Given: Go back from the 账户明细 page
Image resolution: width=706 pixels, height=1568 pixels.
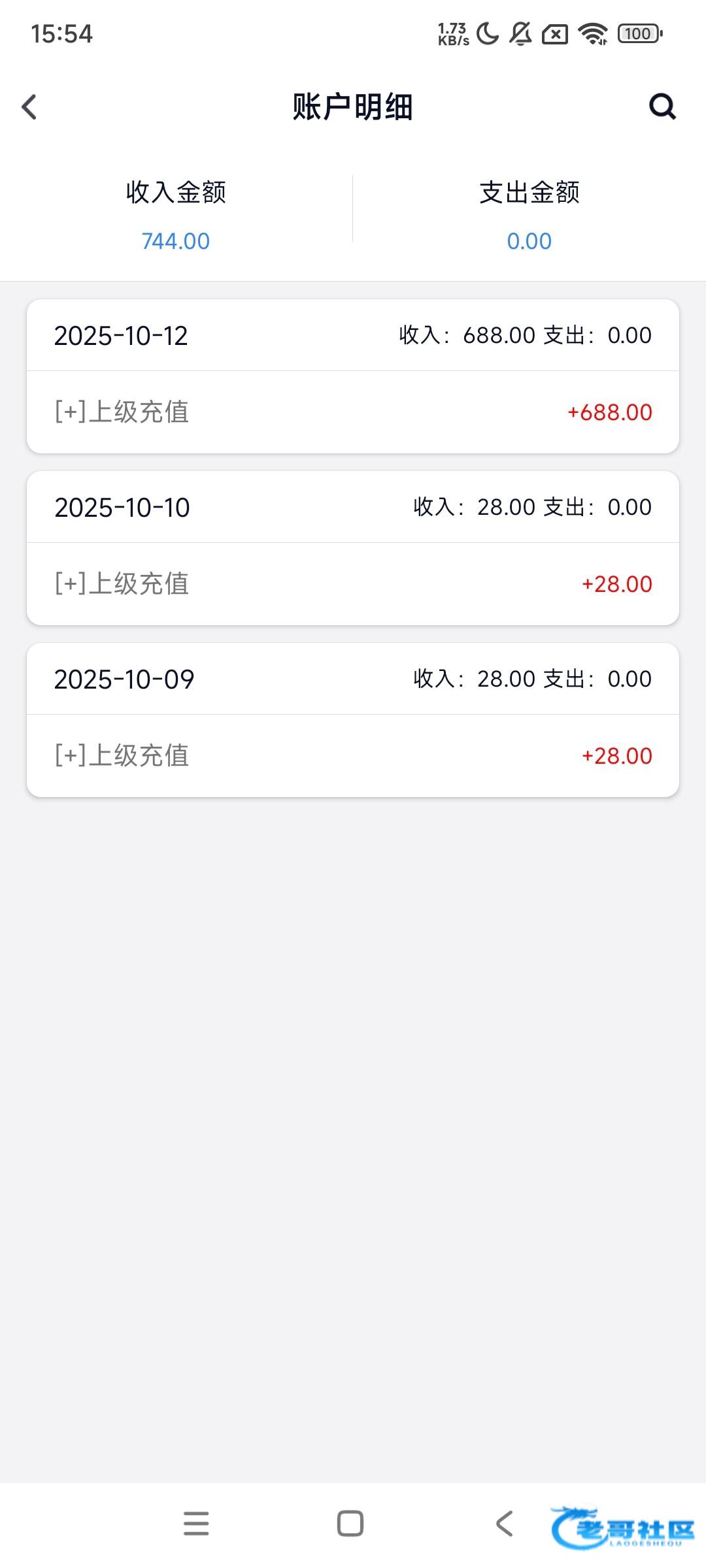Looking at the screenshot, I should click(x=29, y=107).
